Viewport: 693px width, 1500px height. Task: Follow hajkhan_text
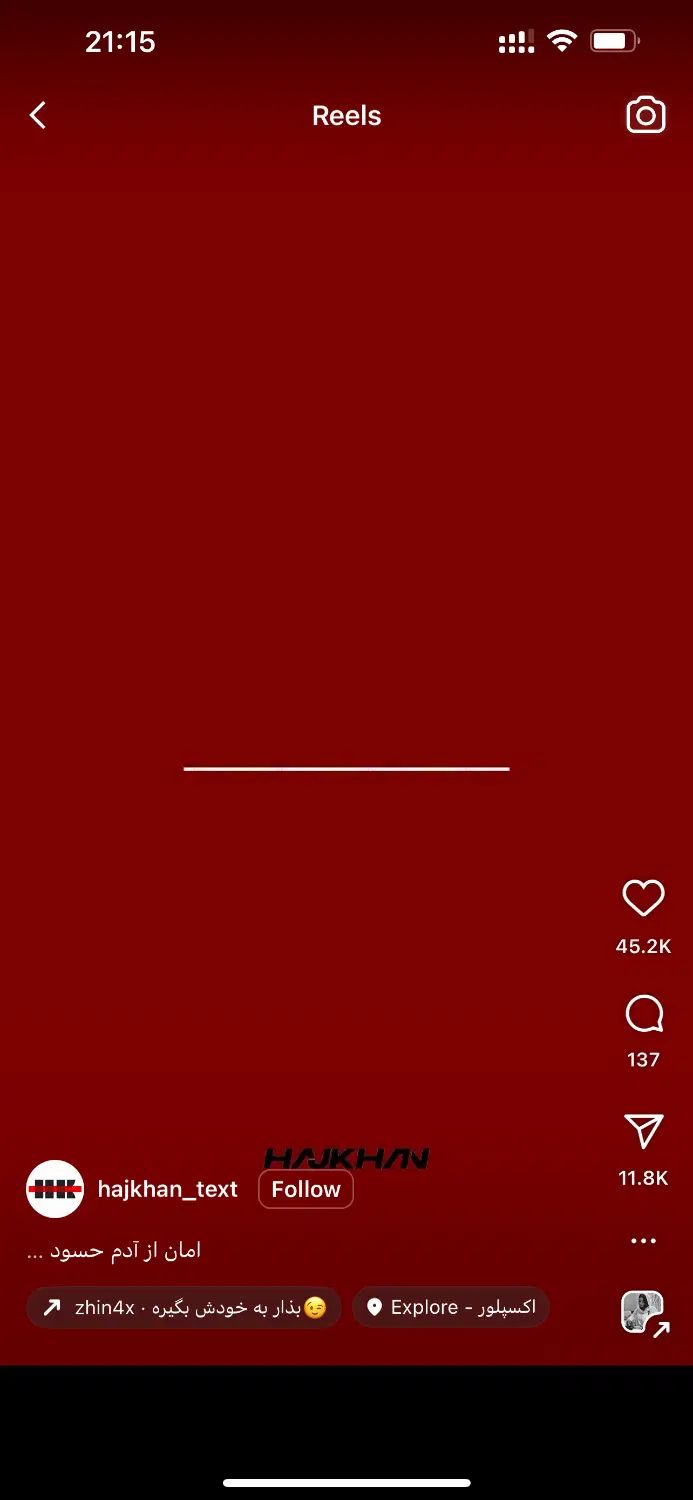(305, 1189)
